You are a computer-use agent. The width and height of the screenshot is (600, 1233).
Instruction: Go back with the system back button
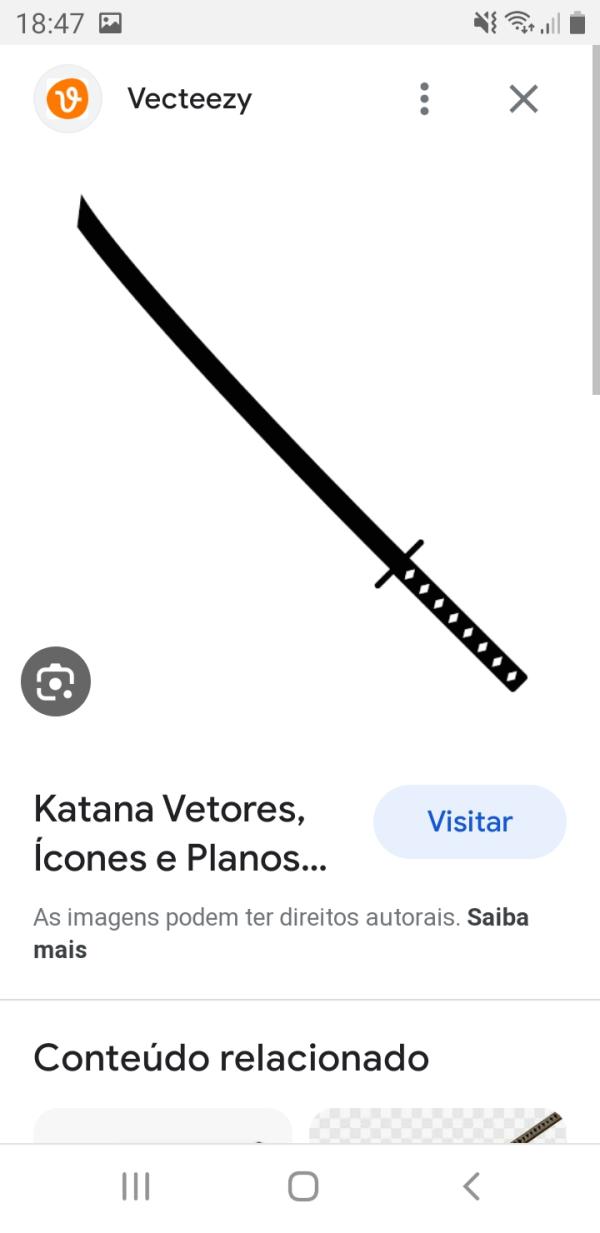(471, 1186)
